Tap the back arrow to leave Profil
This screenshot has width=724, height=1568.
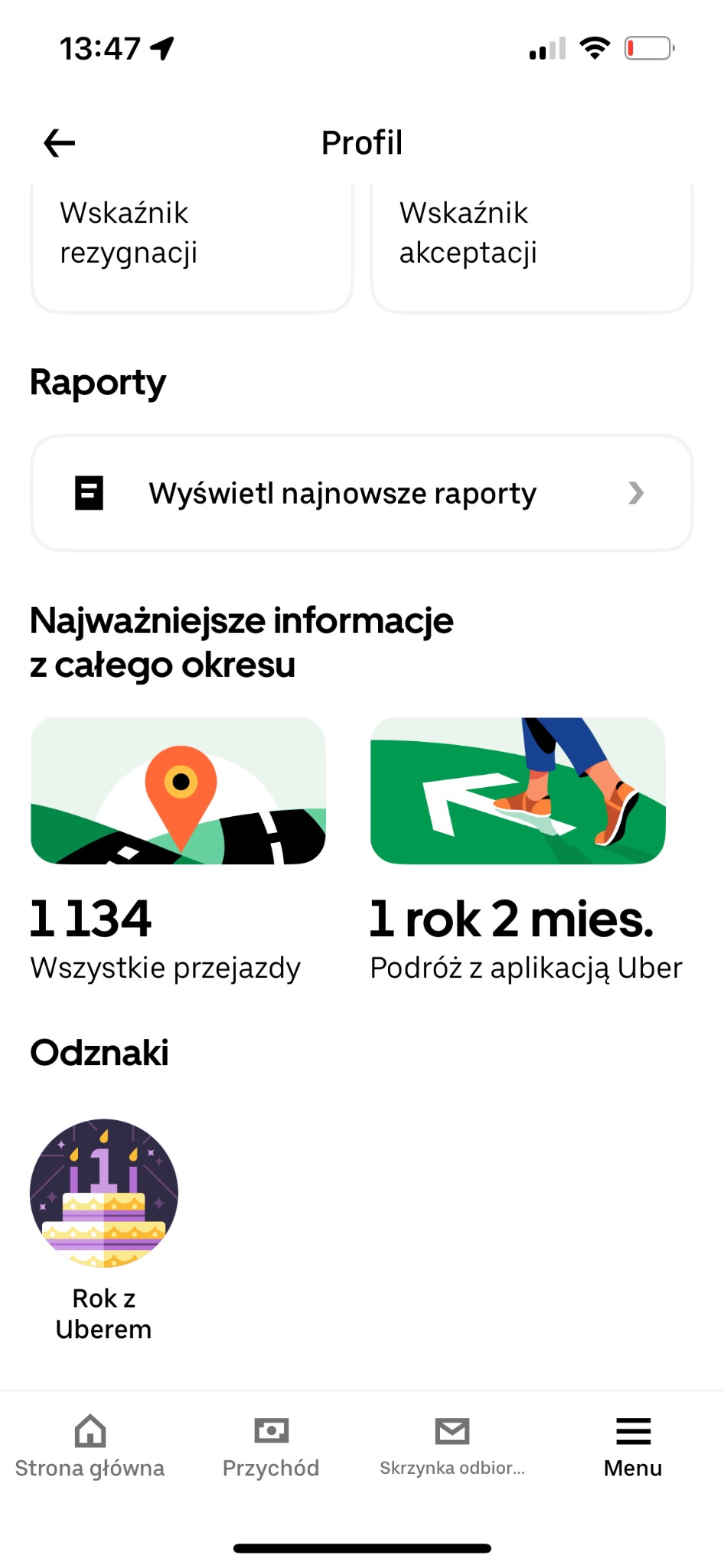(x=58, y=142)
